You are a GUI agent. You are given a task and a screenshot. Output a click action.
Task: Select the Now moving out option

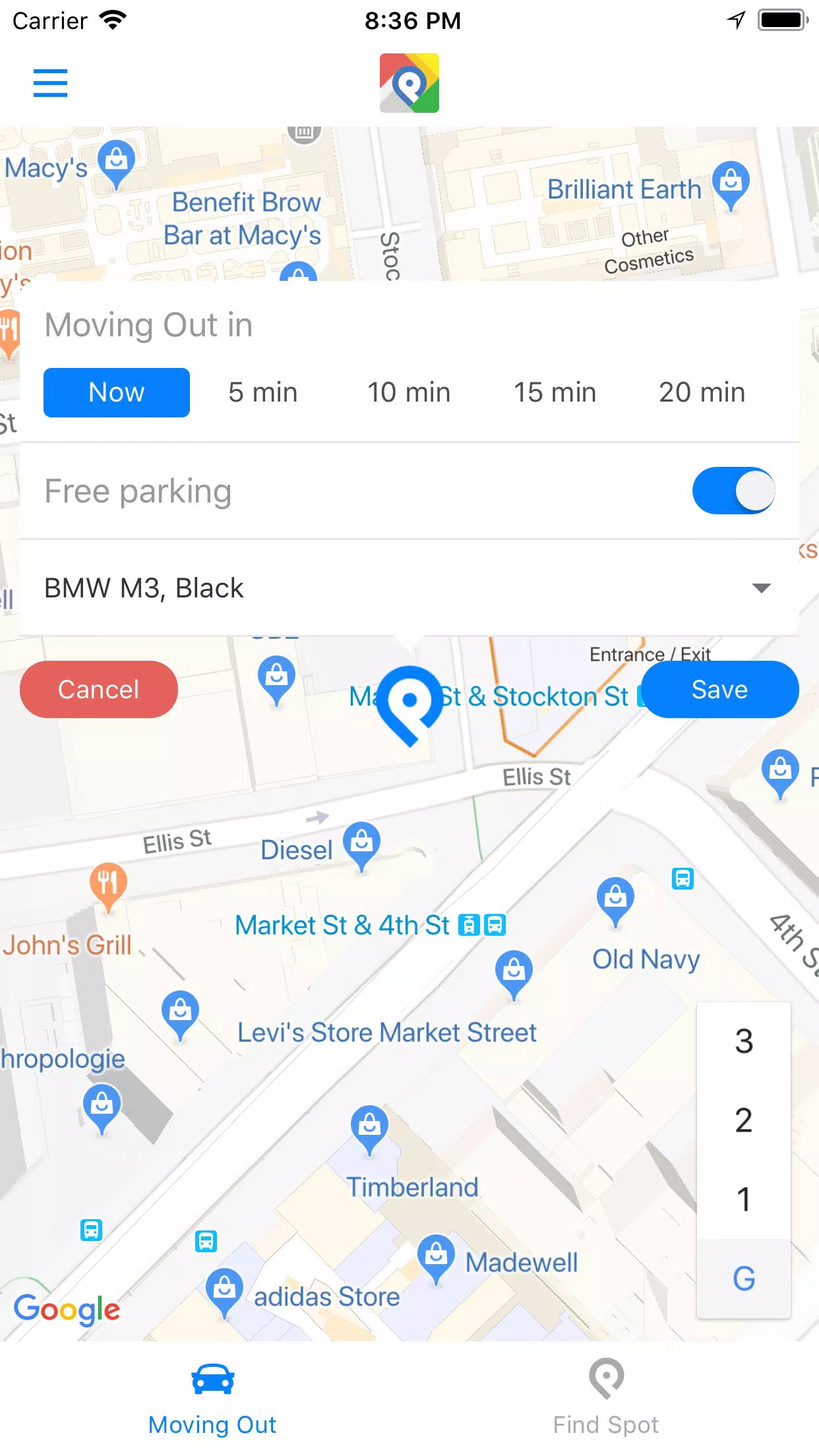click(117, 392)
